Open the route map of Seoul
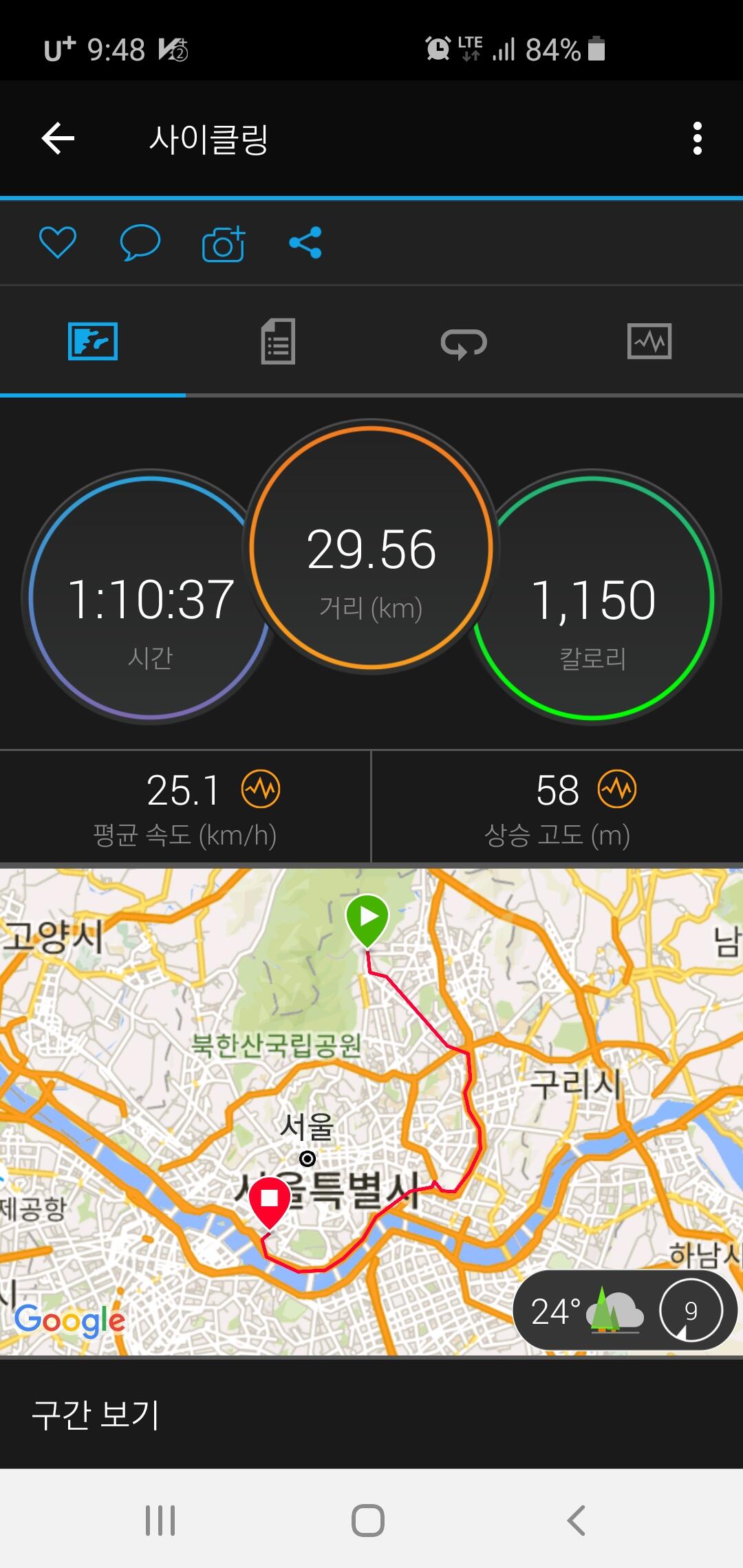 point(371,1111)
